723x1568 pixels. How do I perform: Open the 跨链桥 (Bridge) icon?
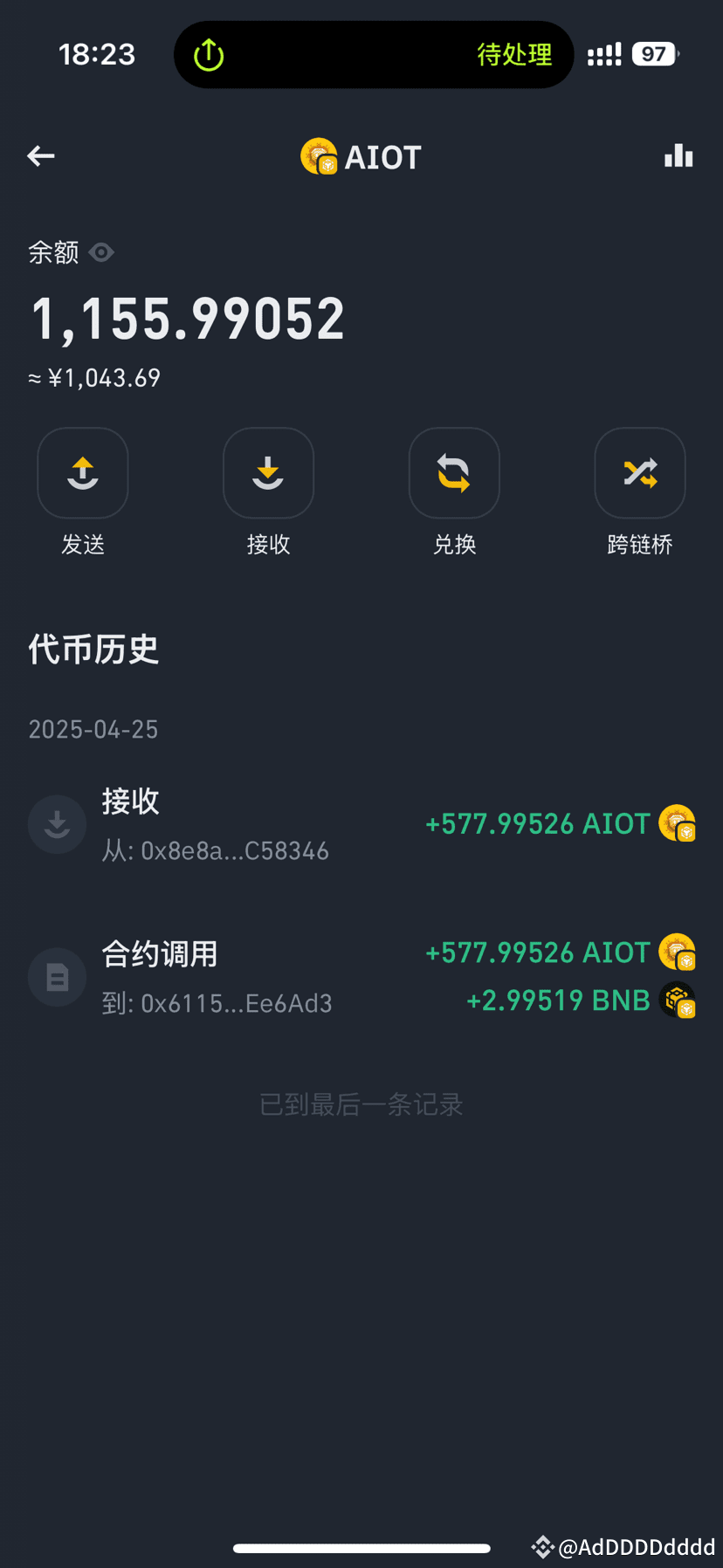(x=639, y=473)
